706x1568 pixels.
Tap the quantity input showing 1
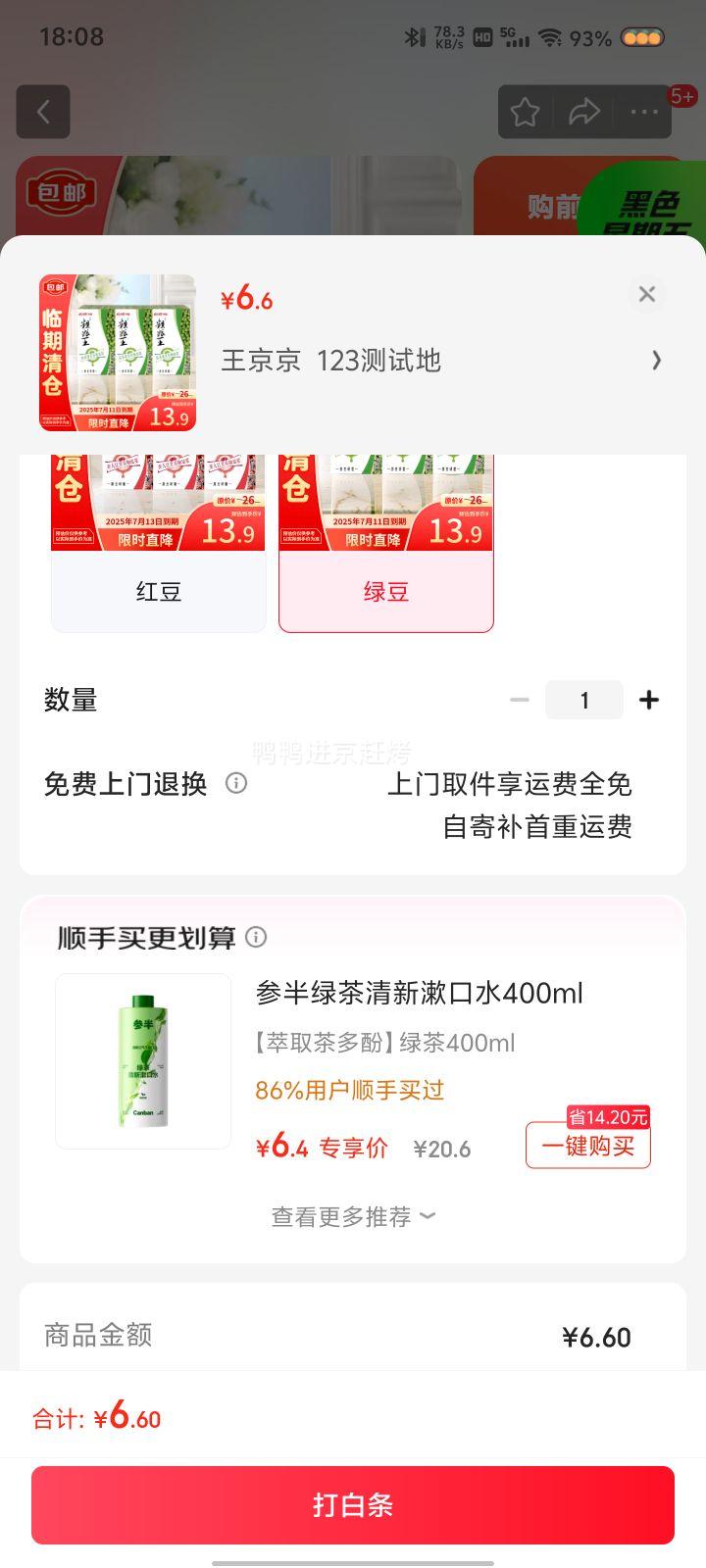click(x=583, y=699)
